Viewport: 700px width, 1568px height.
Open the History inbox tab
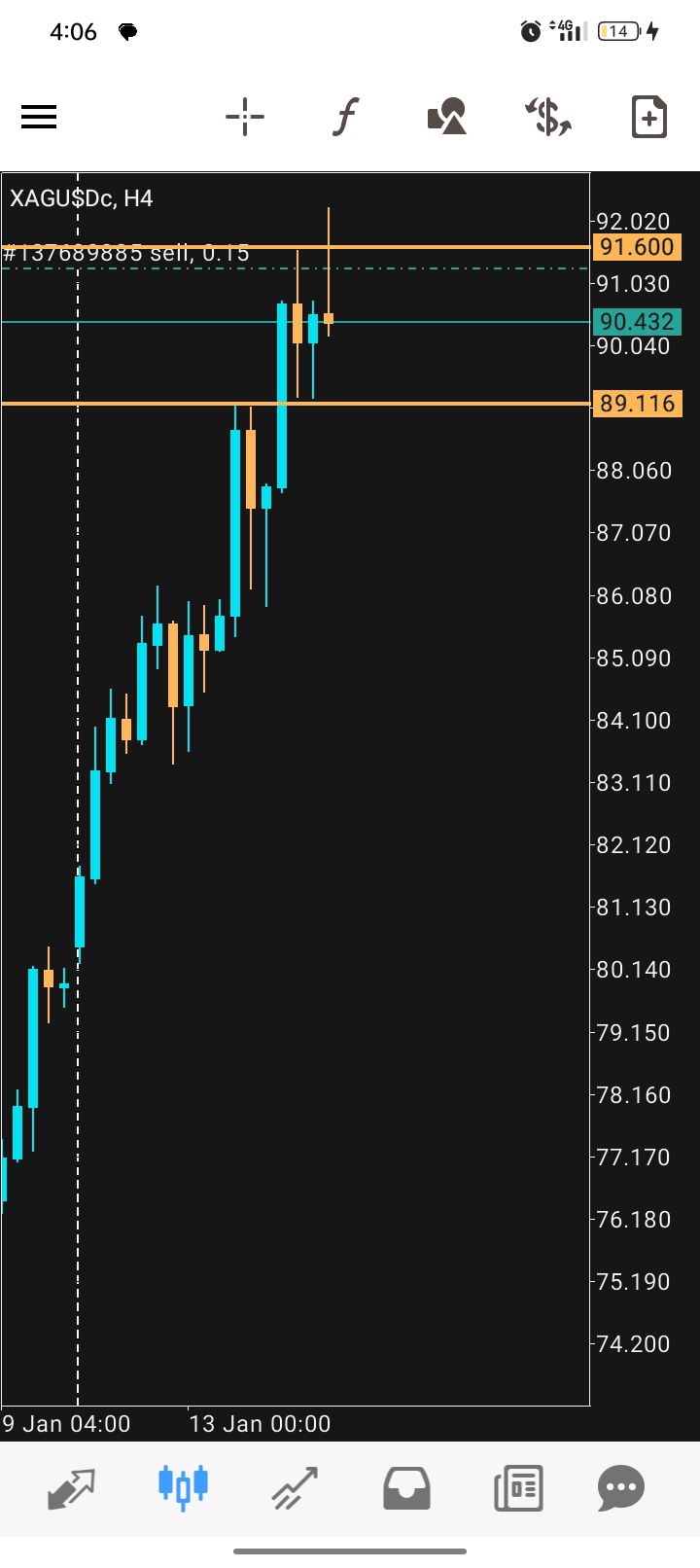click(406, 1488)
